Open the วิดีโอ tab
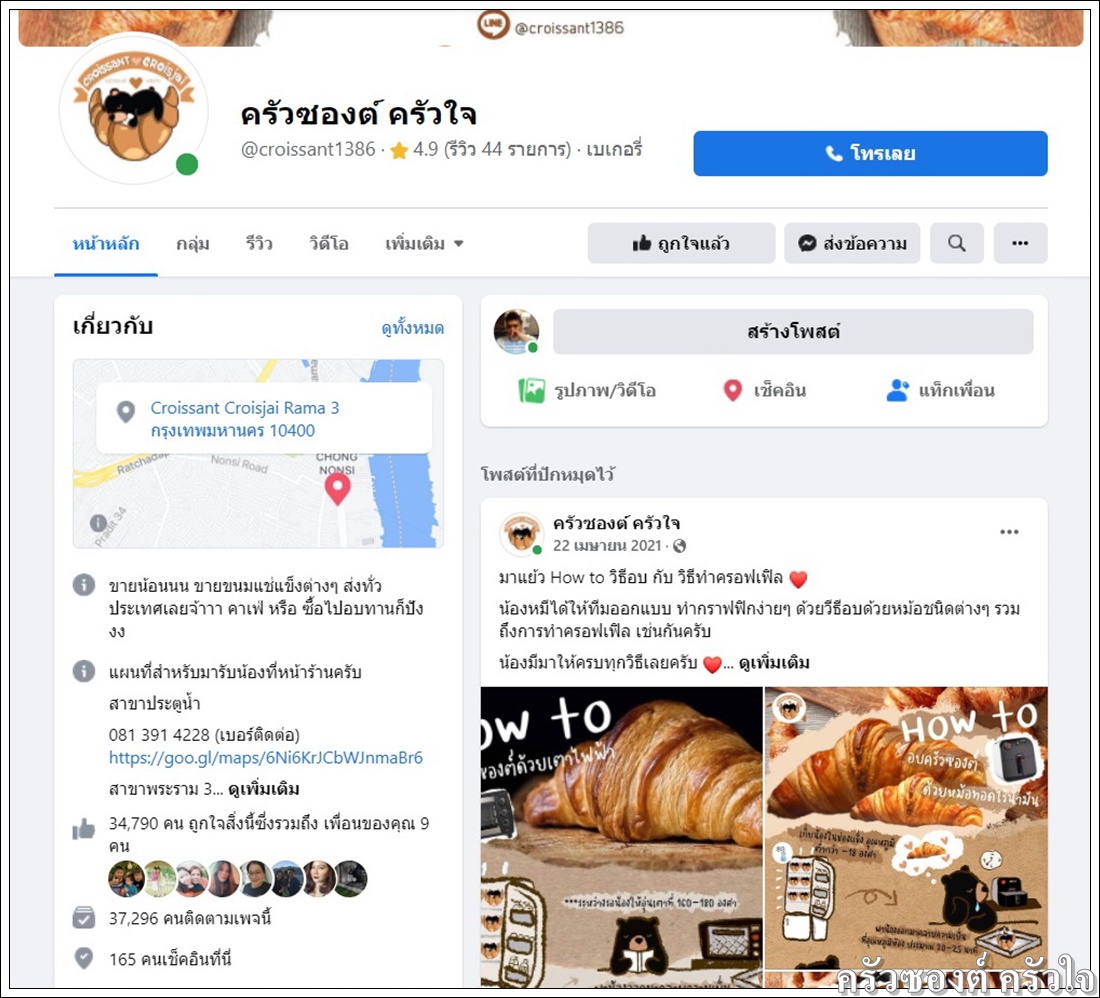1100x998 pixels. pos(329,244)
